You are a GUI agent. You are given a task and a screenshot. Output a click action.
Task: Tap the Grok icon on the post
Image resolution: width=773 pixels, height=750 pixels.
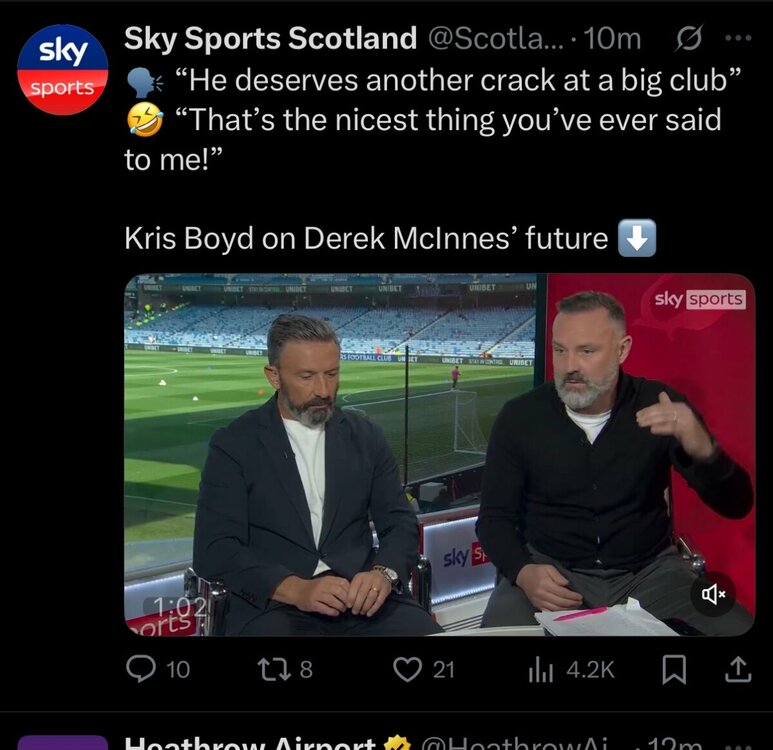[x=687, y=39]
